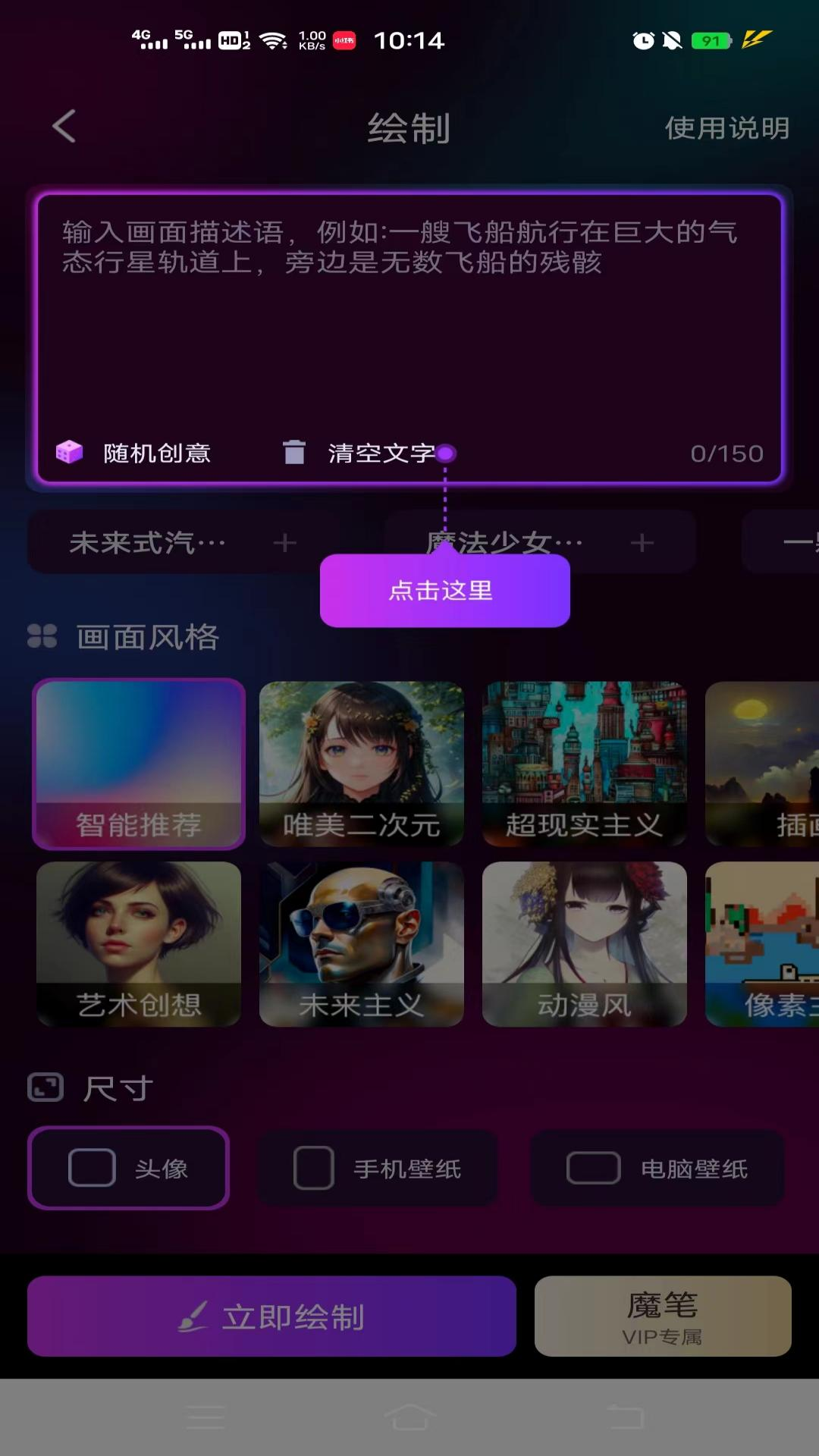Open the 魔笔 VIP专属 feature

click(x=662, y=1316)
